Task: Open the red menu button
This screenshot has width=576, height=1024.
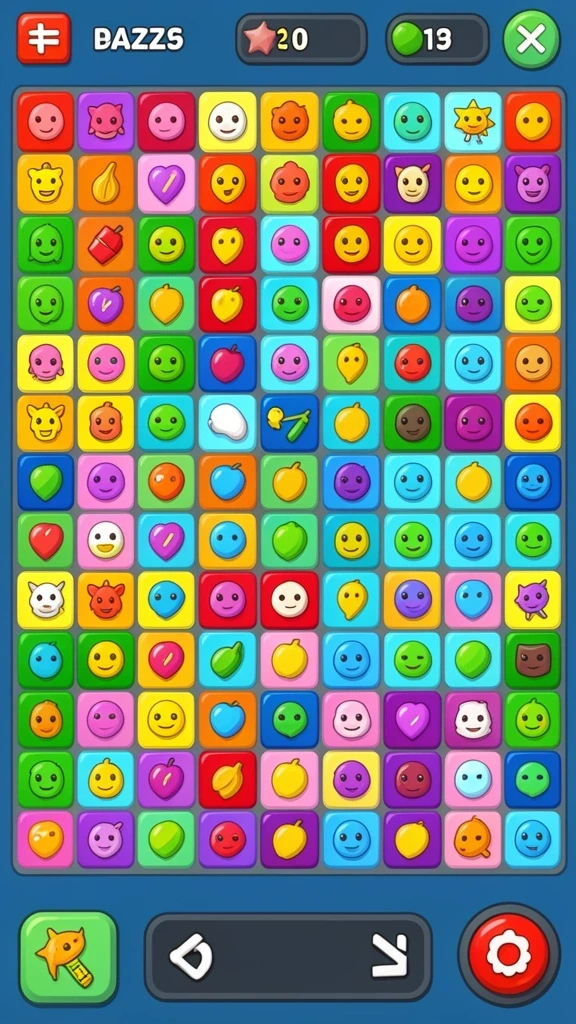Action: click(44, 39)
